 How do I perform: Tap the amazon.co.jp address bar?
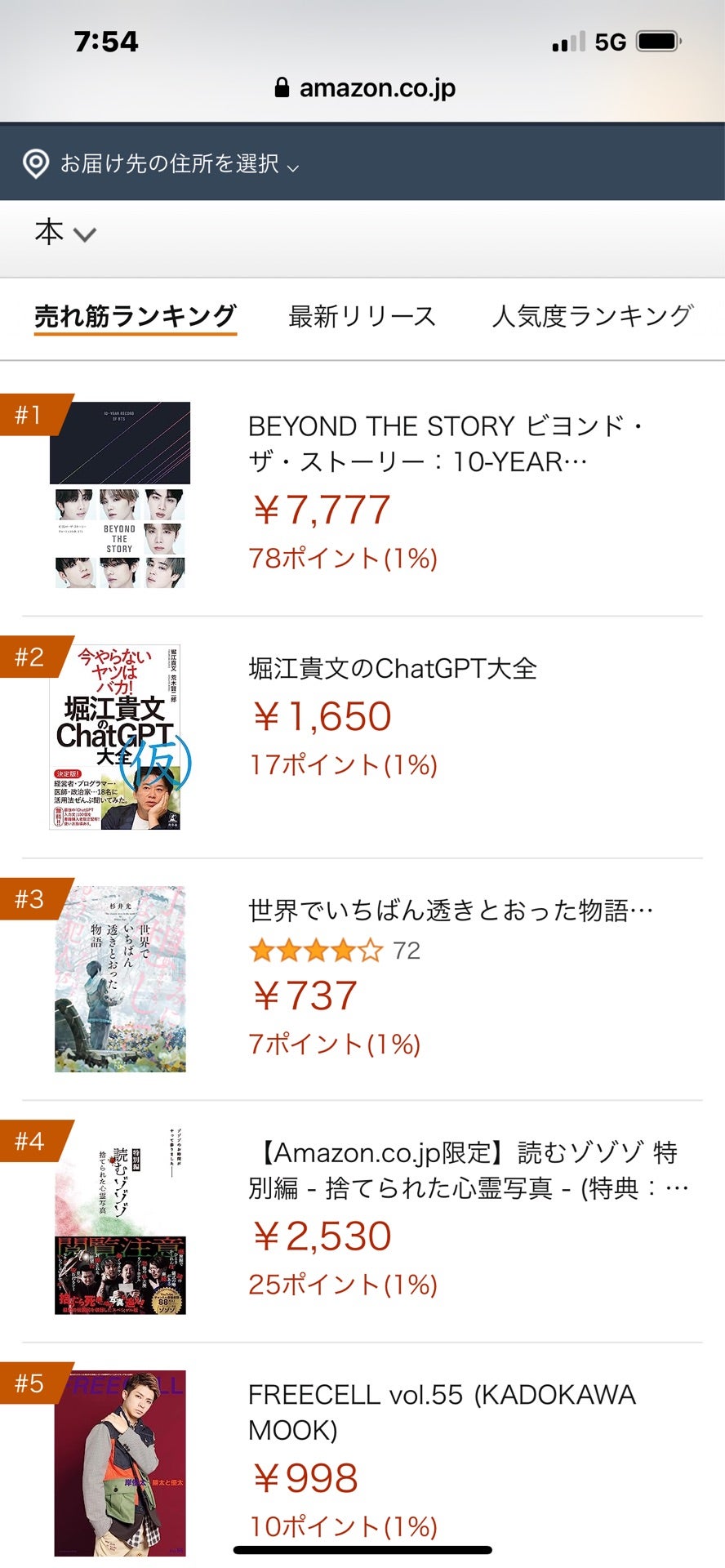click(x=365, y=87)
